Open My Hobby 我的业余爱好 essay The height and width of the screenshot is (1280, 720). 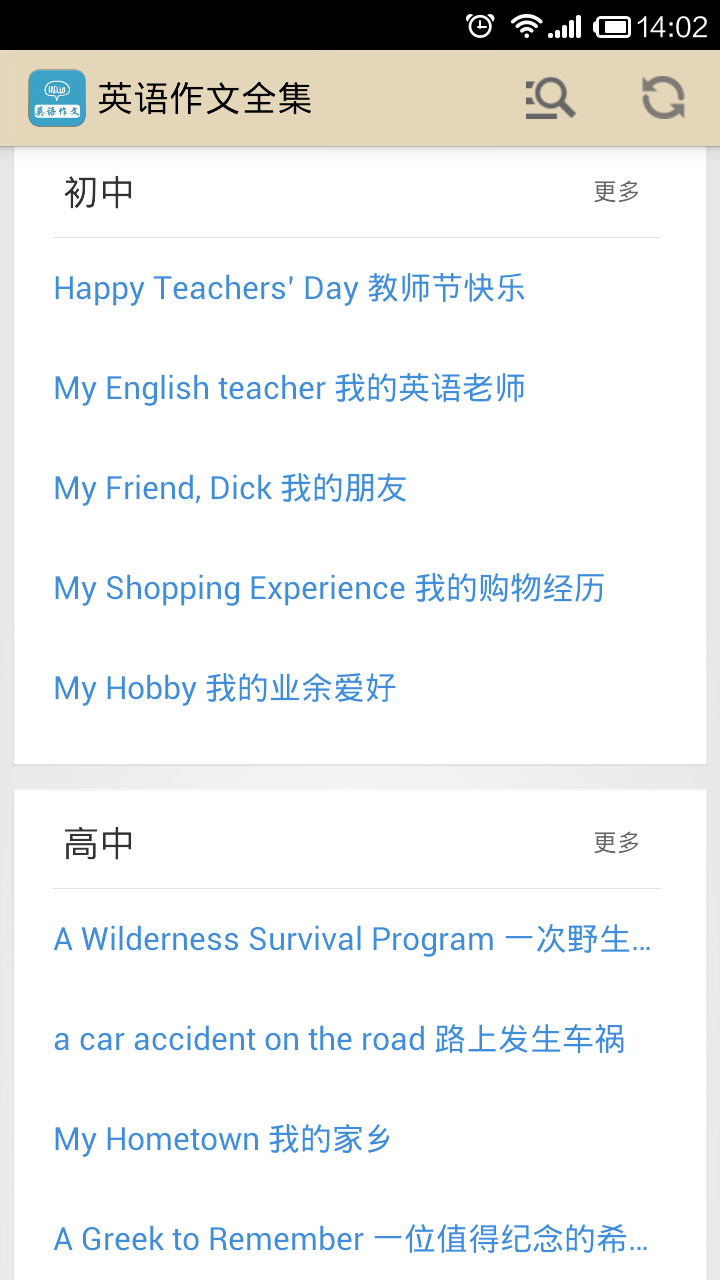tap(225, 688)
